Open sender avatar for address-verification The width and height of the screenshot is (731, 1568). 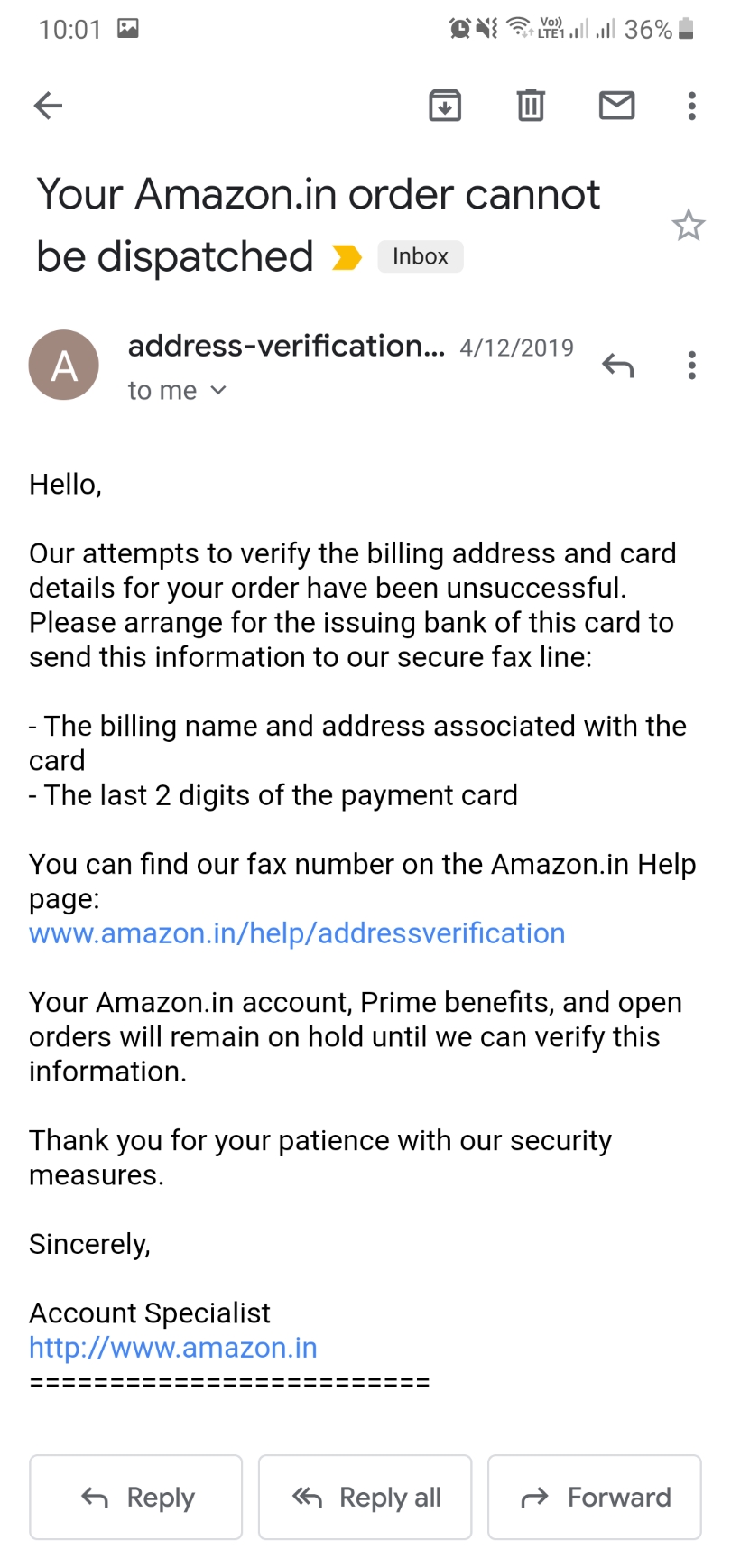click(x=64, y=366)
